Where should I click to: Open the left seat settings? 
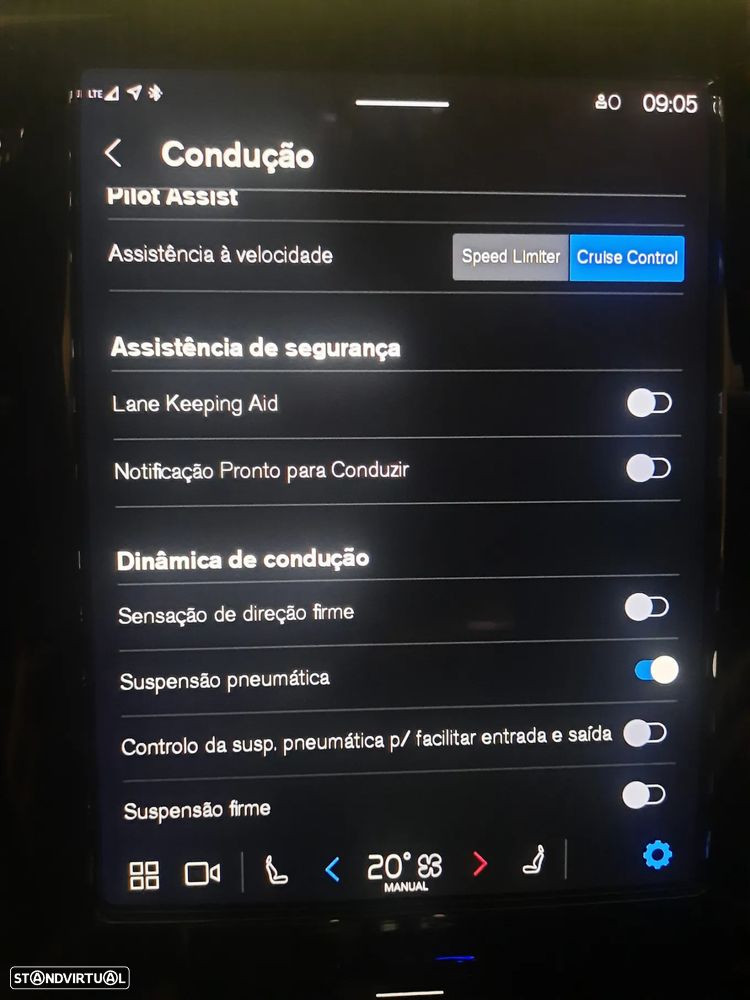(275, 868)
